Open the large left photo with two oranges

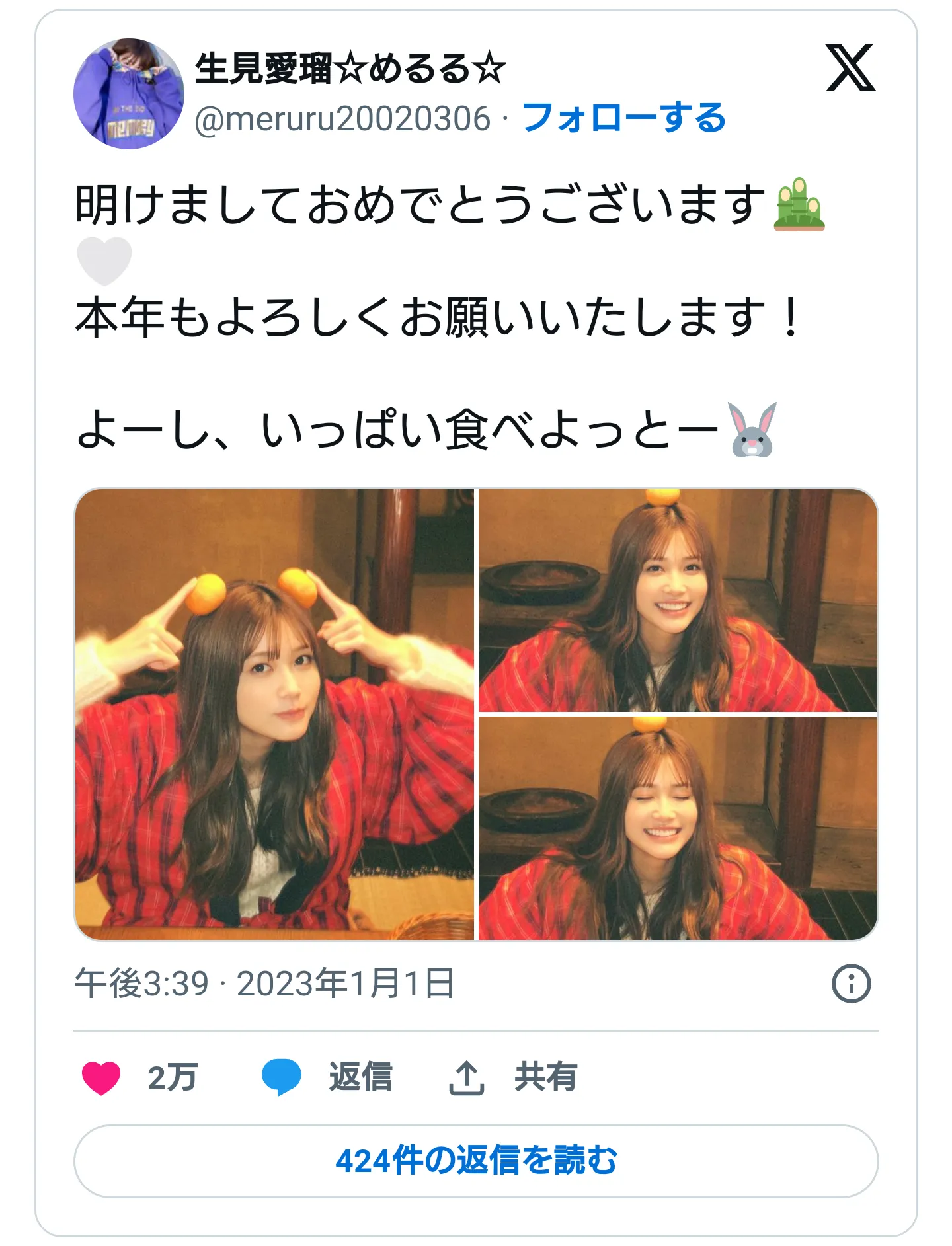click(274, 714)
